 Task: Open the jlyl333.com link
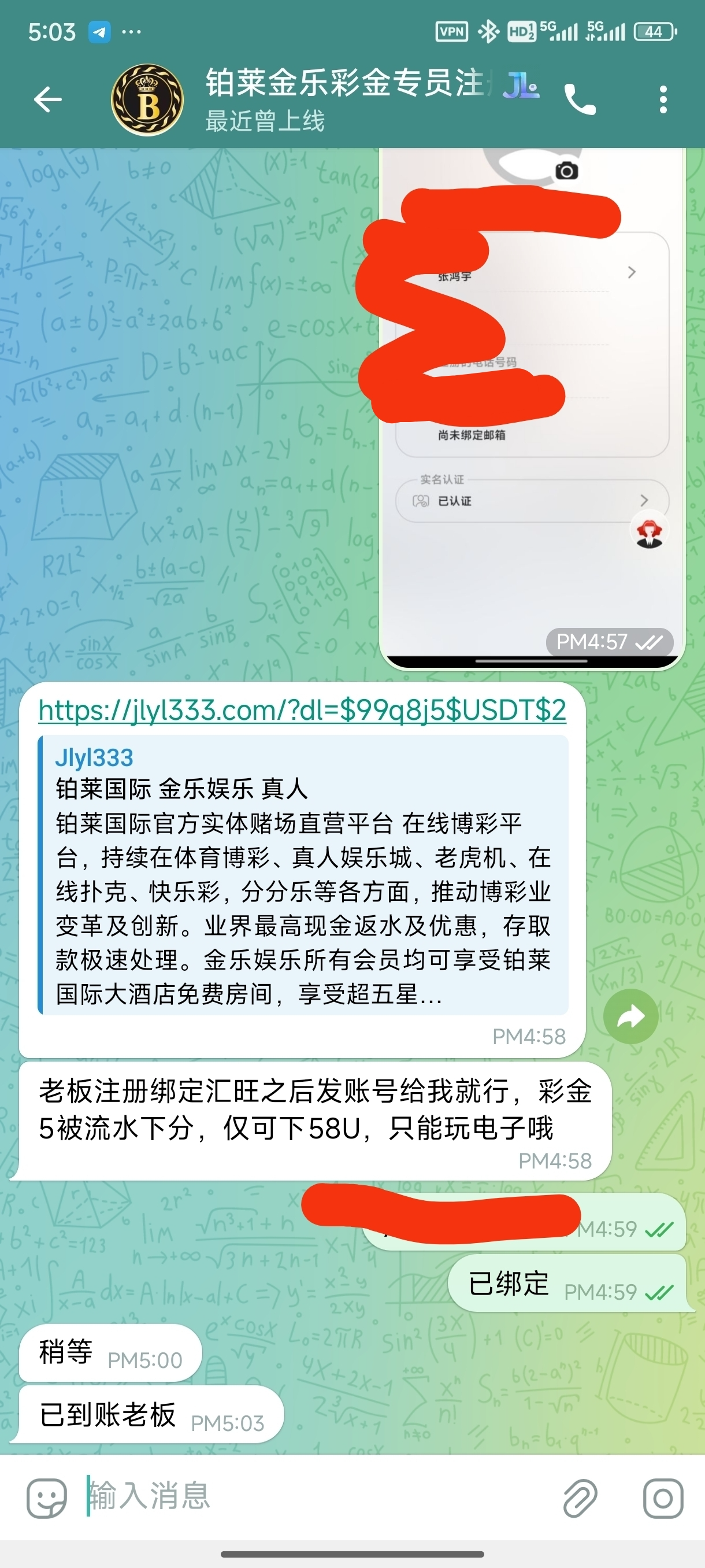302,711
